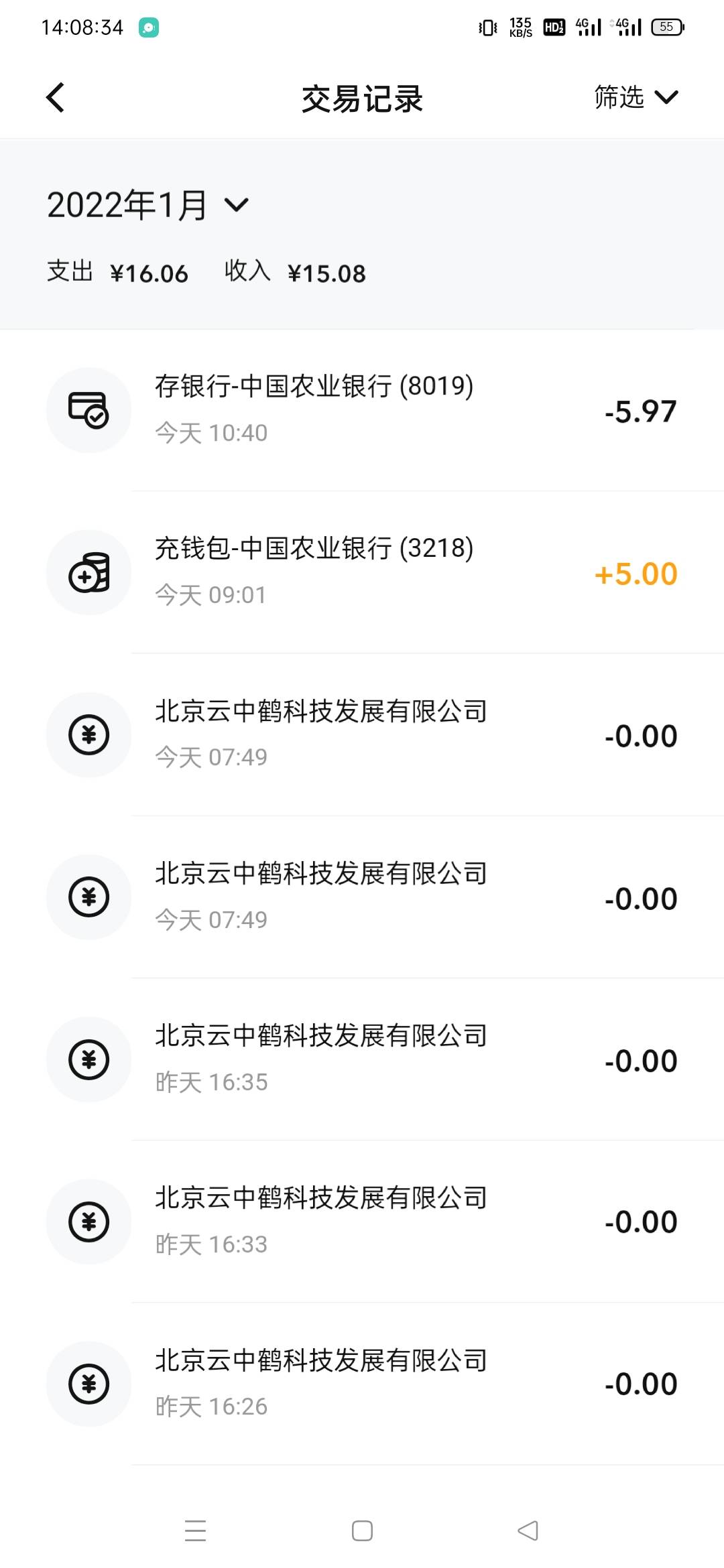View the 昨天 16:33 北京云中鹤 transaction
The height and width of the screenshot is (1568, 724).
(x=362, y=1221)
